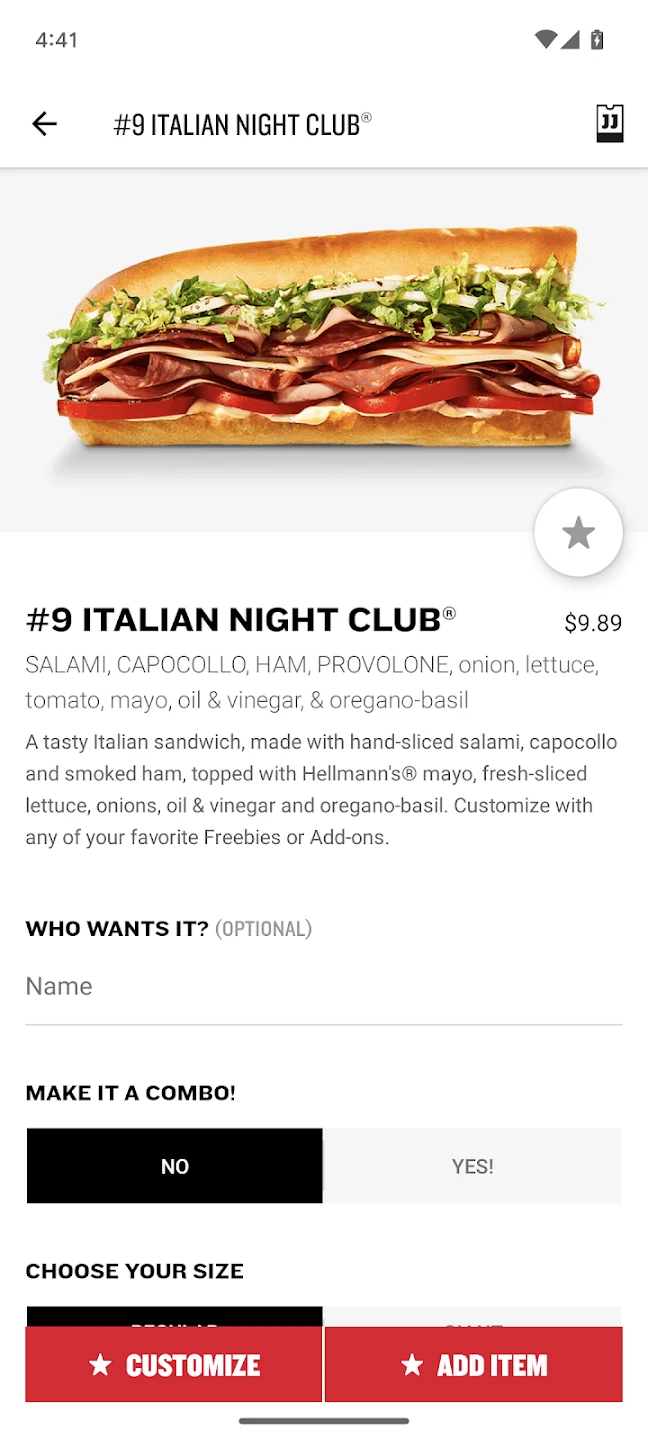Add item to the order

[x=473, y=1365]
